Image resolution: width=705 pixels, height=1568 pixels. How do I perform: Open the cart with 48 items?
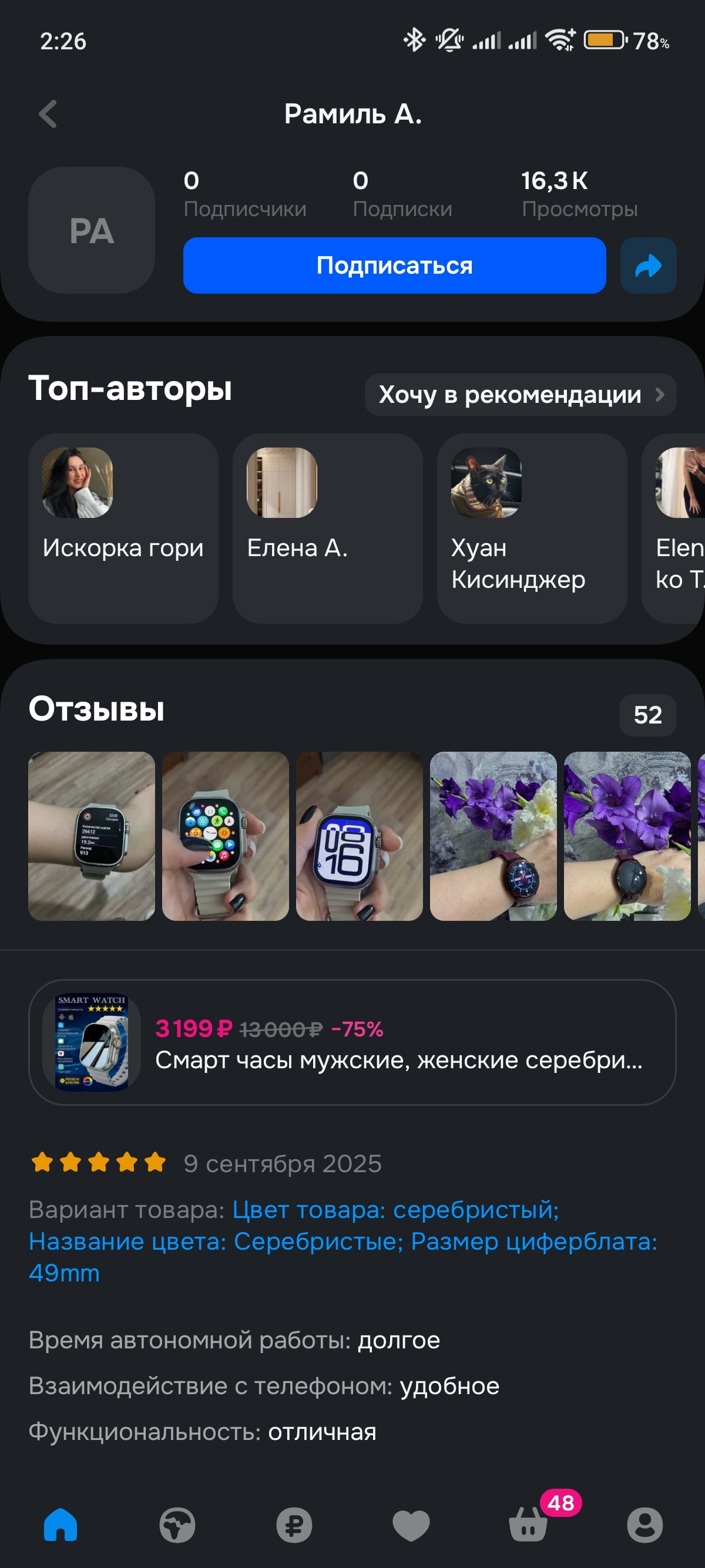[528, 1524]
